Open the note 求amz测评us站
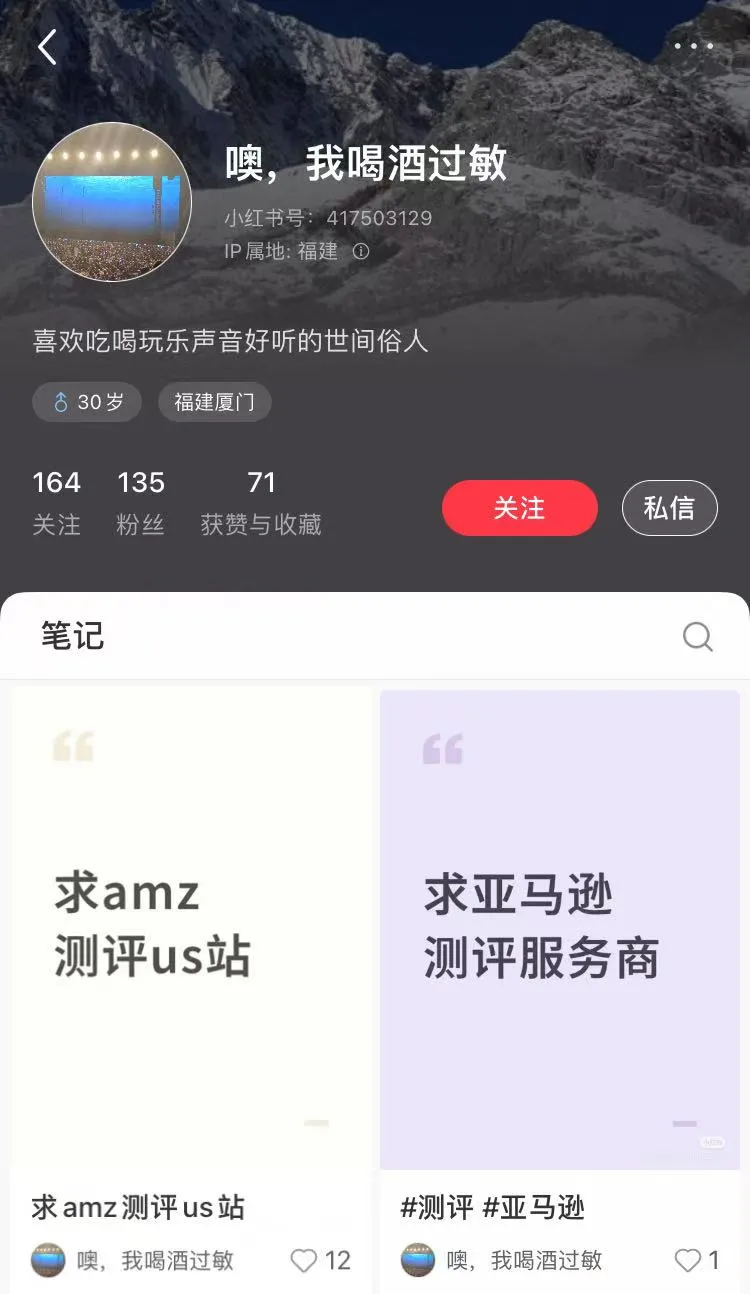Screen dimensions: 750x1294 pyautogui.click(x=191, y=930)
